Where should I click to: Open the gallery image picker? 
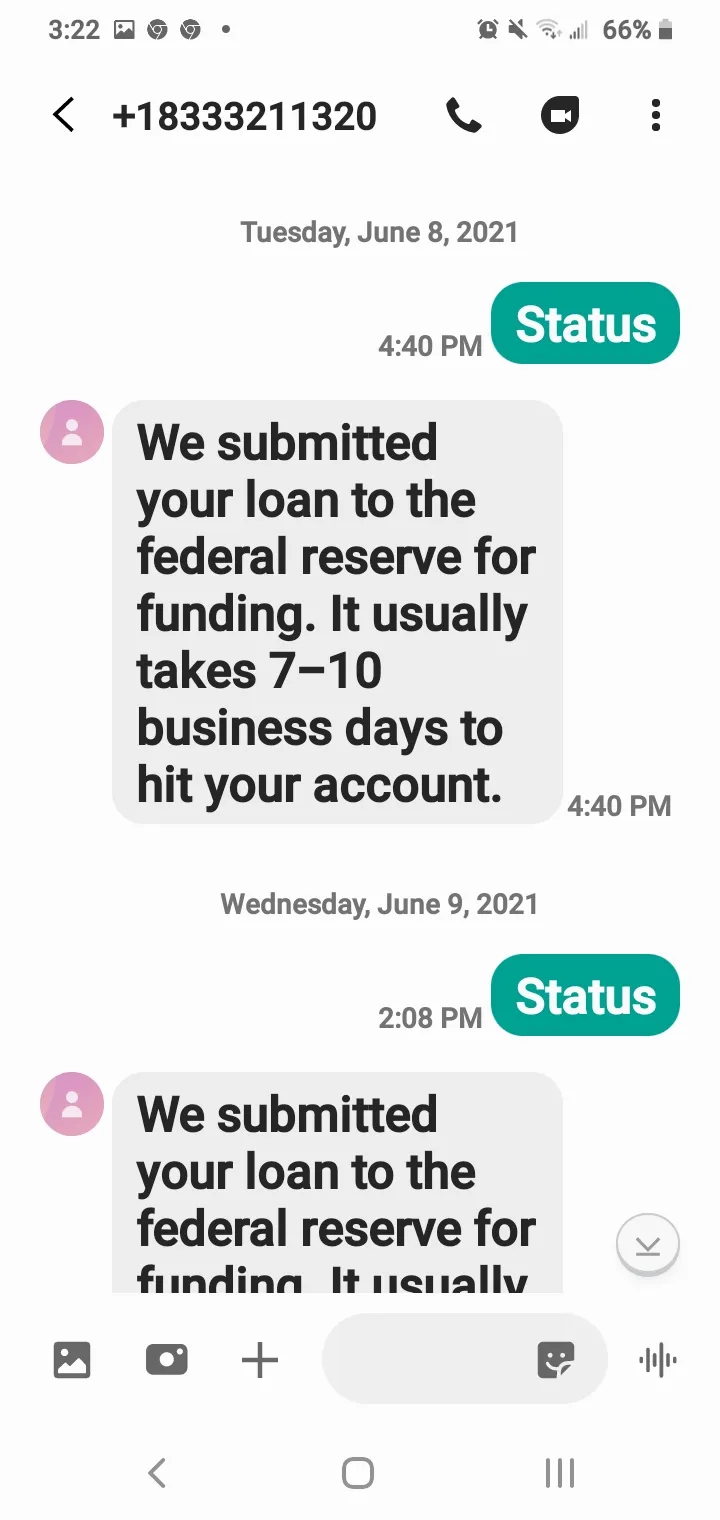72,1360
